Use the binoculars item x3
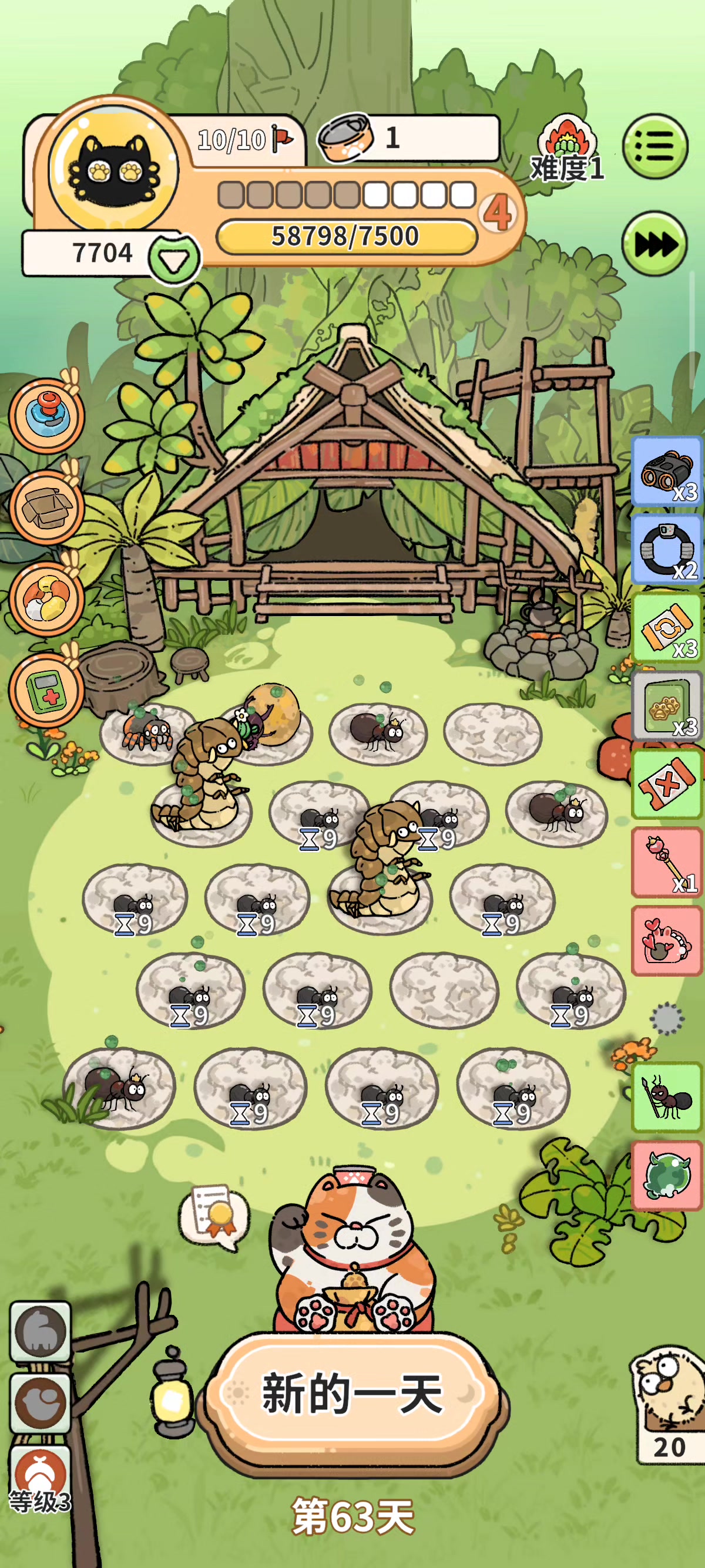Image resolution: width=705 pixels, height=1568 pixels. pos(667,472)
